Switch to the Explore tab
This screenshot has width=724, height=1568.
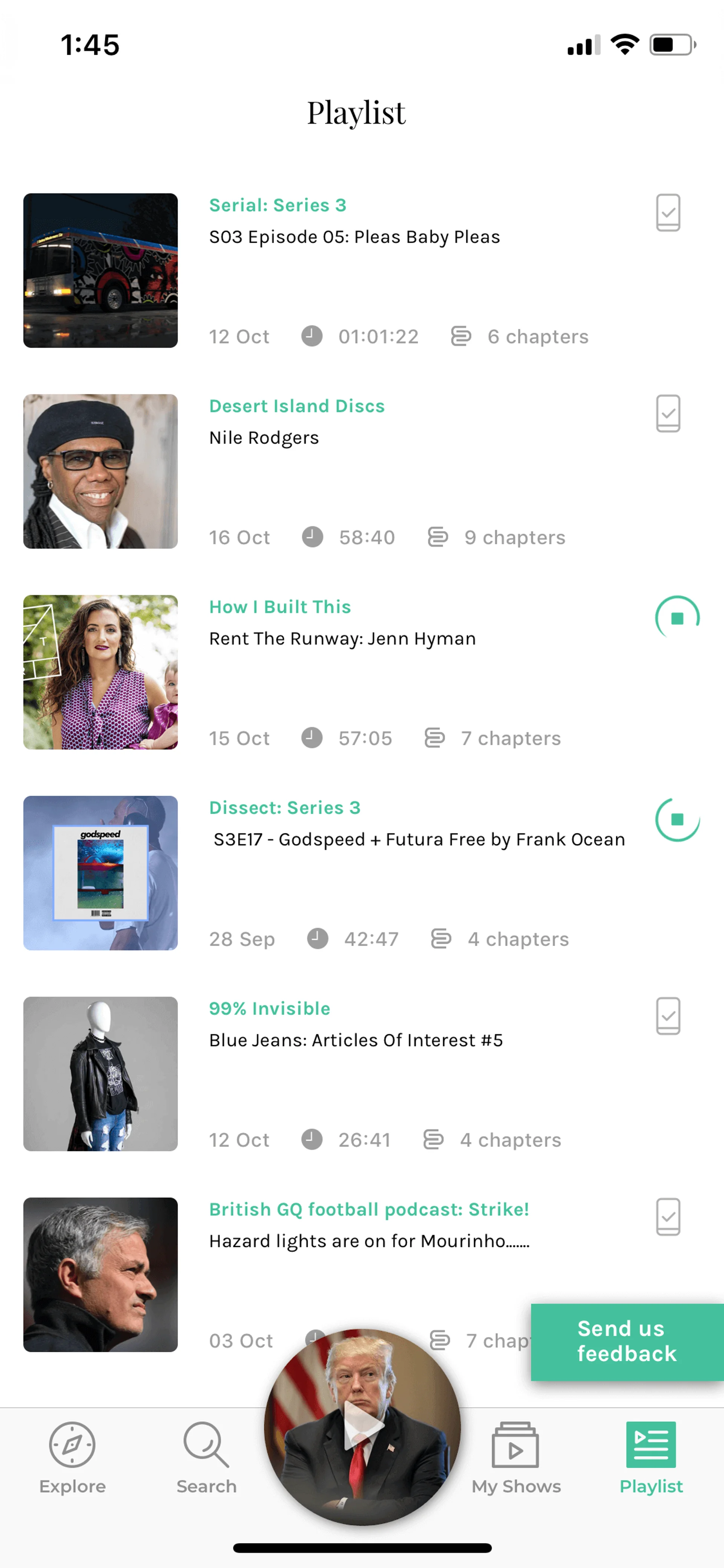click(x=72, y=1459)
